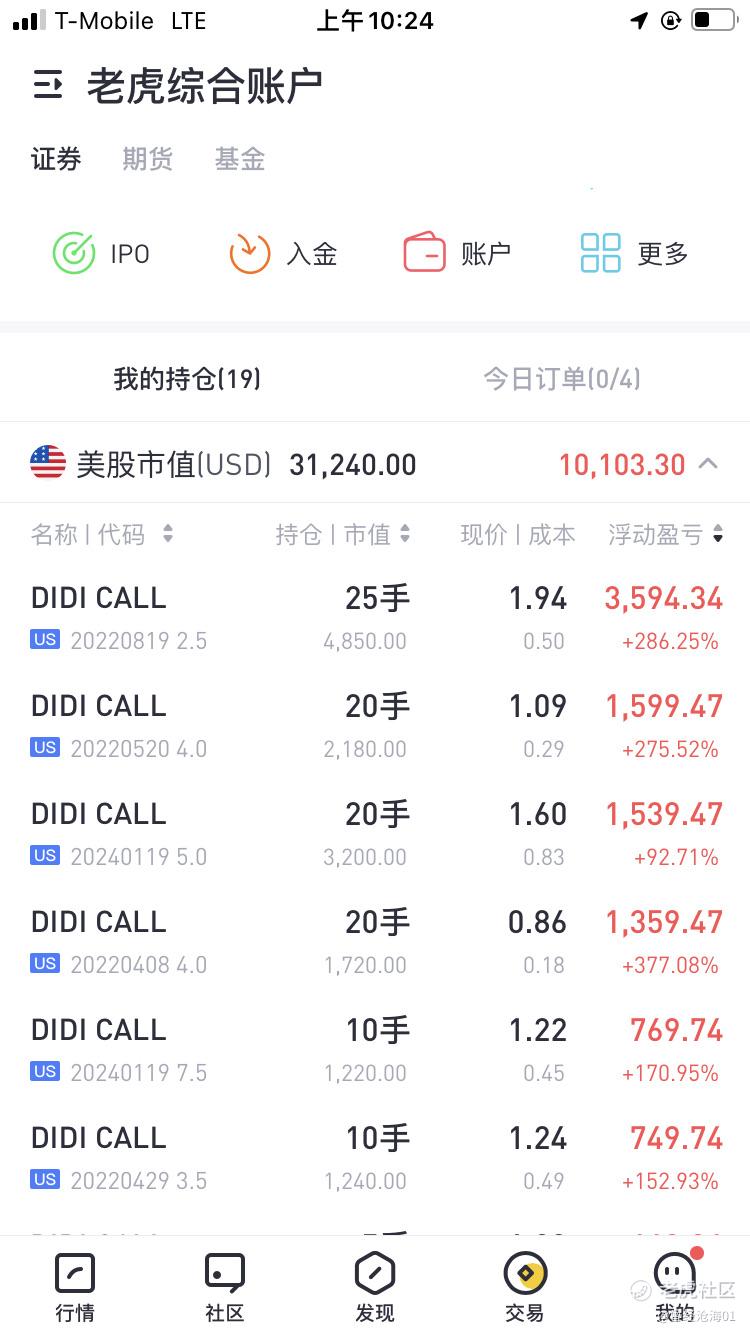Image resolution: width=750 pixels, height=1334 pixels.
Task: Go to the 行情 tab
Action: pos(75,1287)
